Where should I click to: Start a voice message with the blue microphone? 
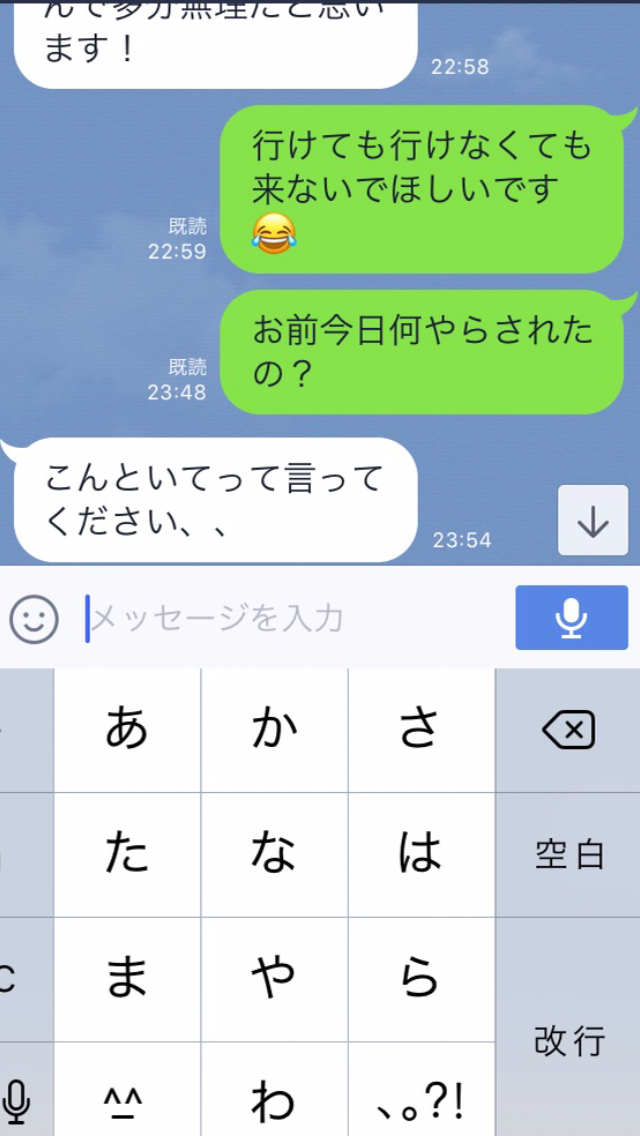coord(571,617)
